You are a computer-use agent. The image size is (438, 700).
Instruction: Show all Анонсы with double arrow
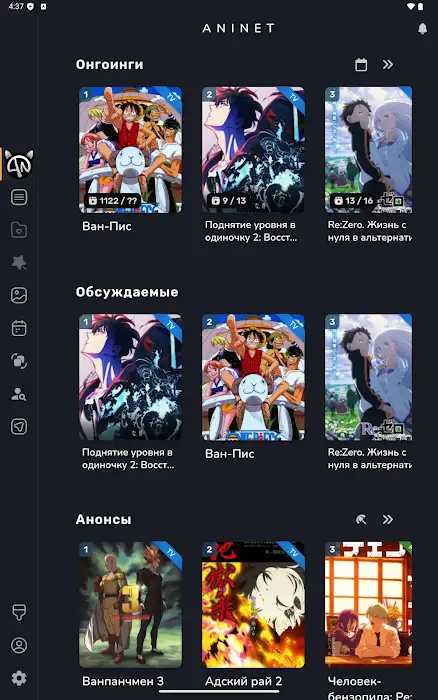(388, 520)
